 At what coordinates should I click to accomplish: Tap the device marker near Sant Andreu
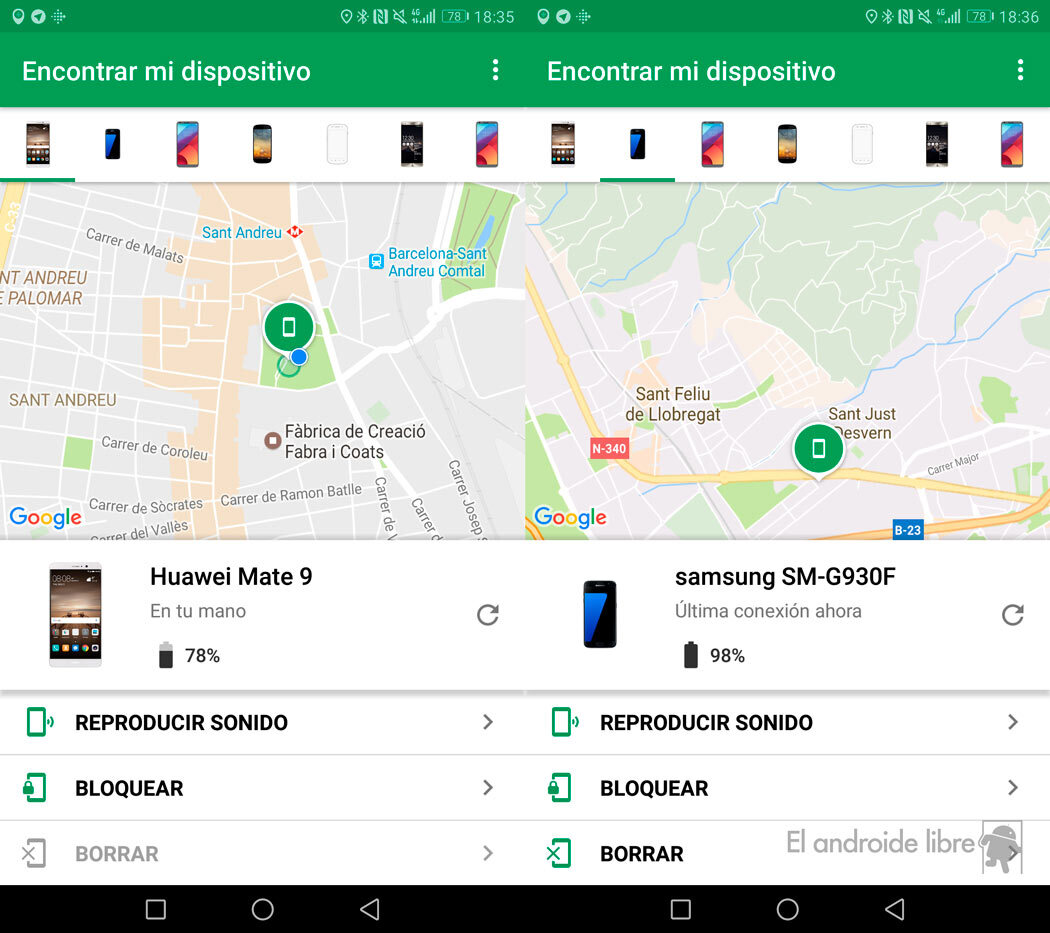(x=289, y=327)
